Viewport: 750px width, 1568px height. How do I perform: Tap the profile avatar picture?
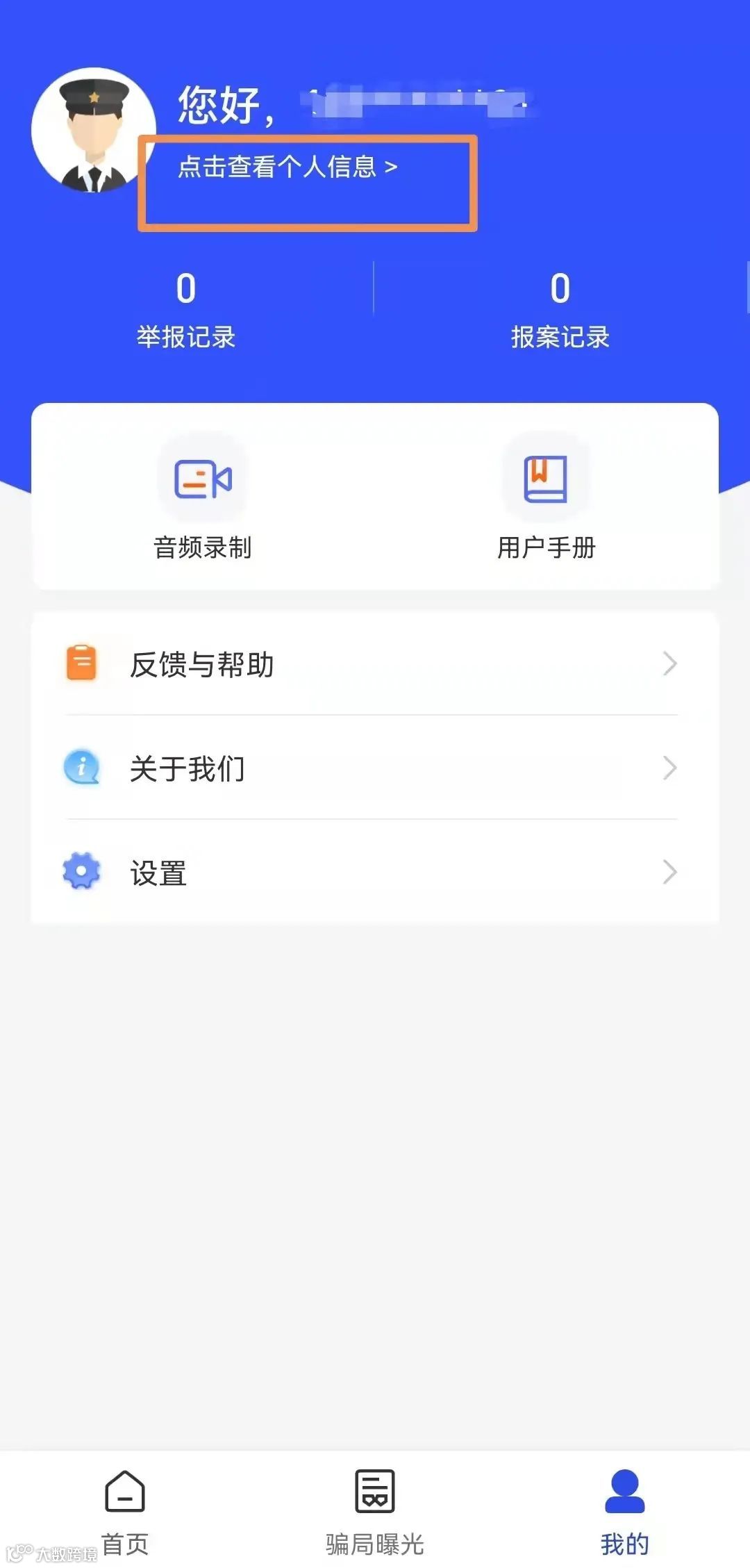(93, 130)
